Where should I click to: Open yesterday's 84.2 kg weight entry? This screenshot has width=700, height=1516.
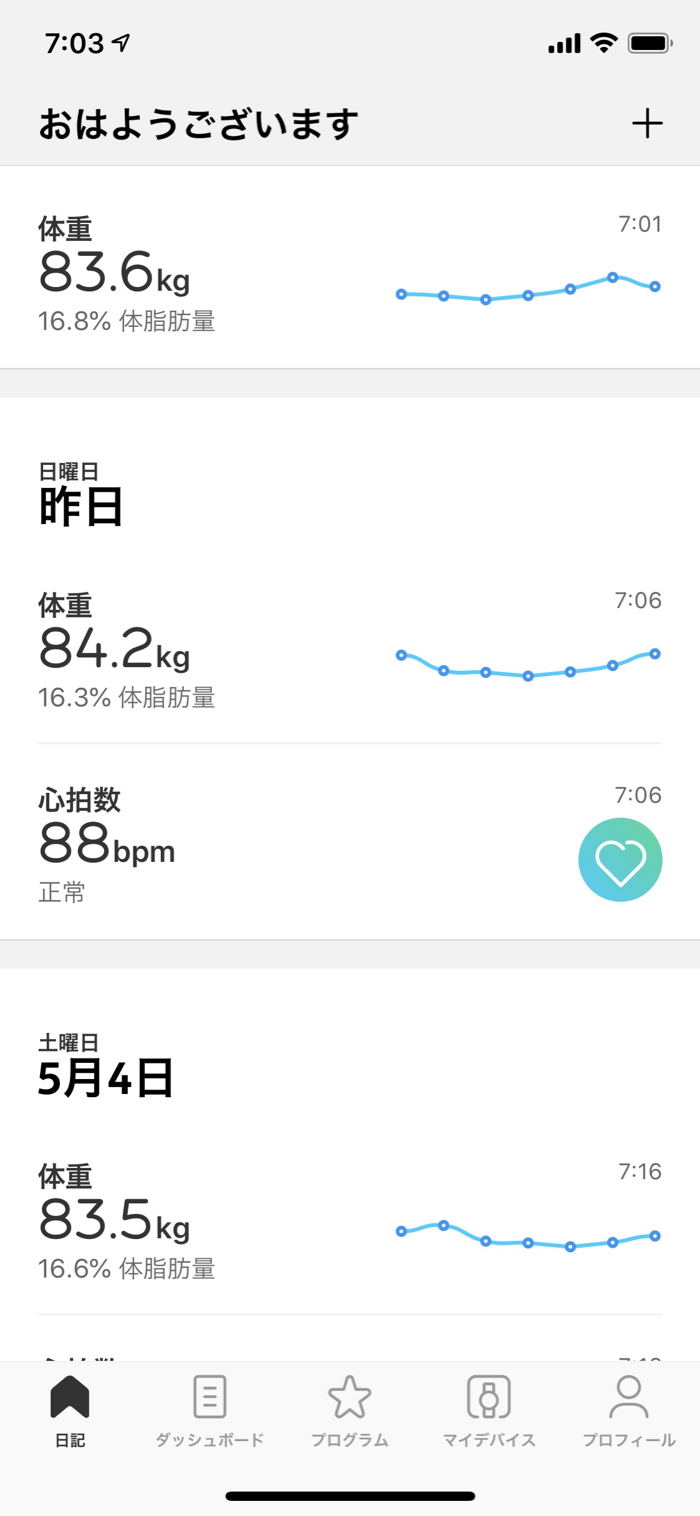[350, 650]
